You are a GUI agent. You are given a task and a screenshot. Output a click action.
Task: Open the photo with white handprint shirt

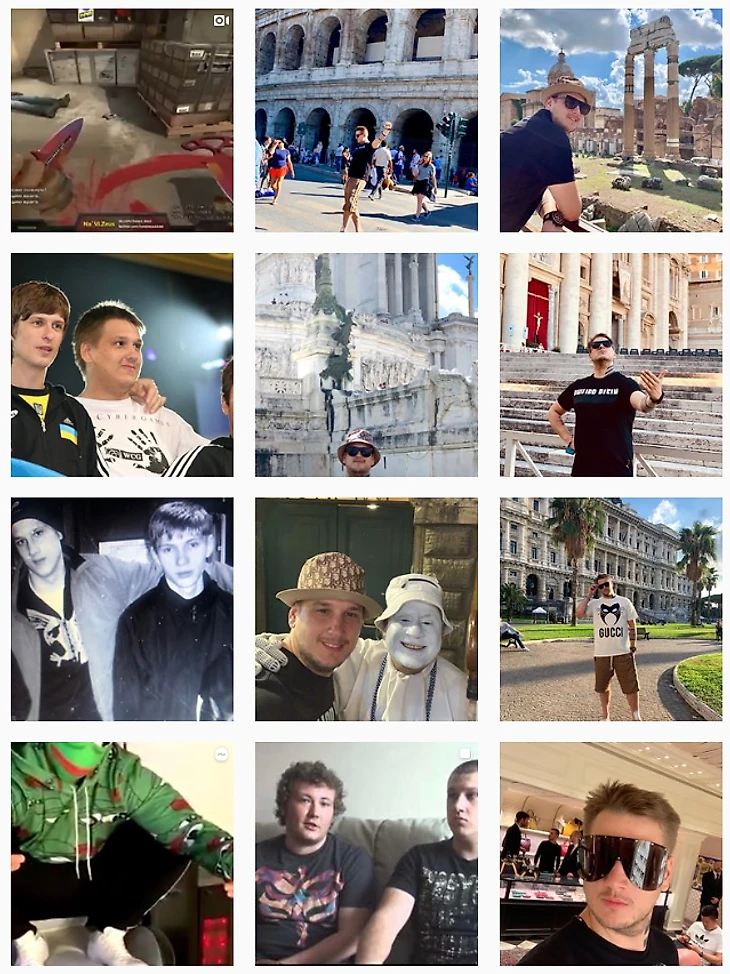[122, 365]
